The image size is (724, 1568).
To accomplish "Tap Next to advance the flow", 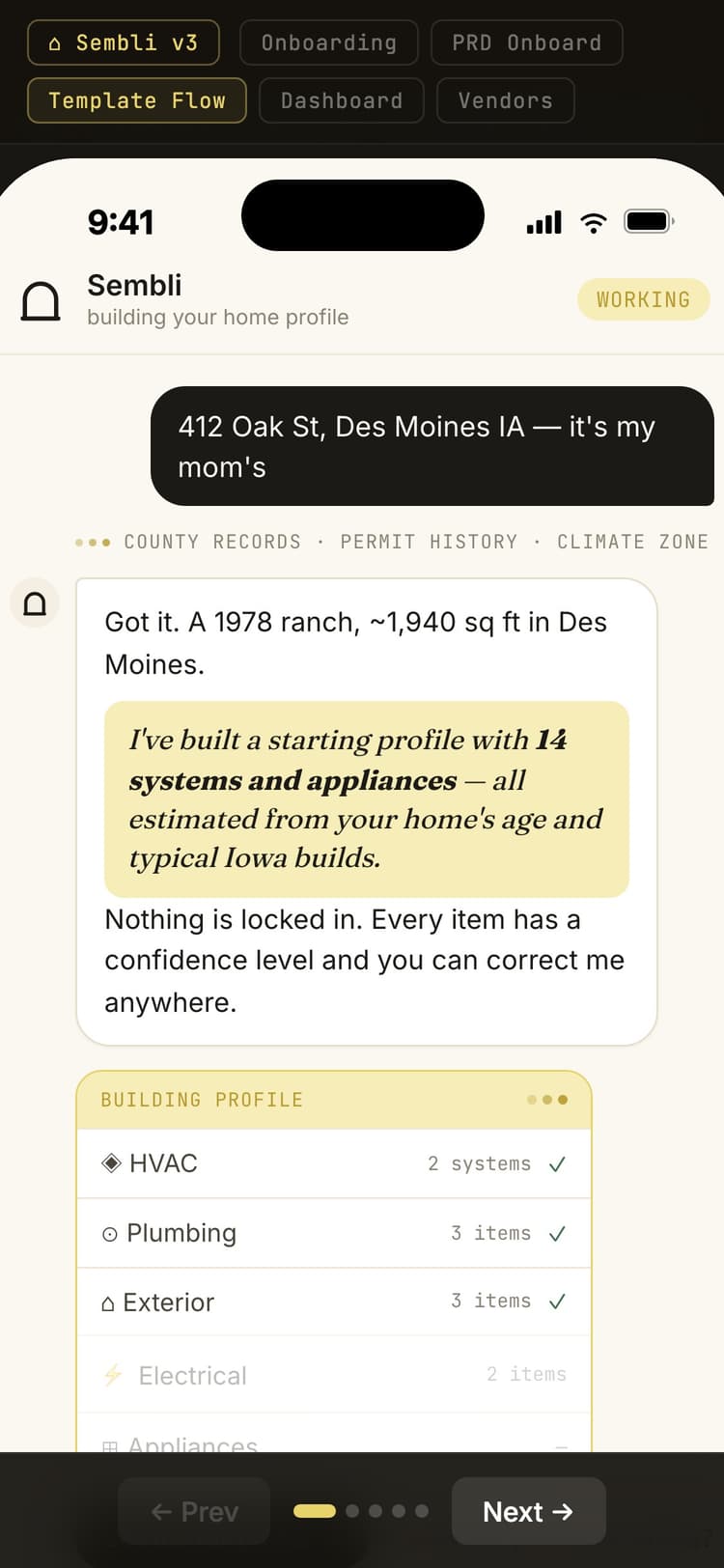I will tap(528, 1511).
